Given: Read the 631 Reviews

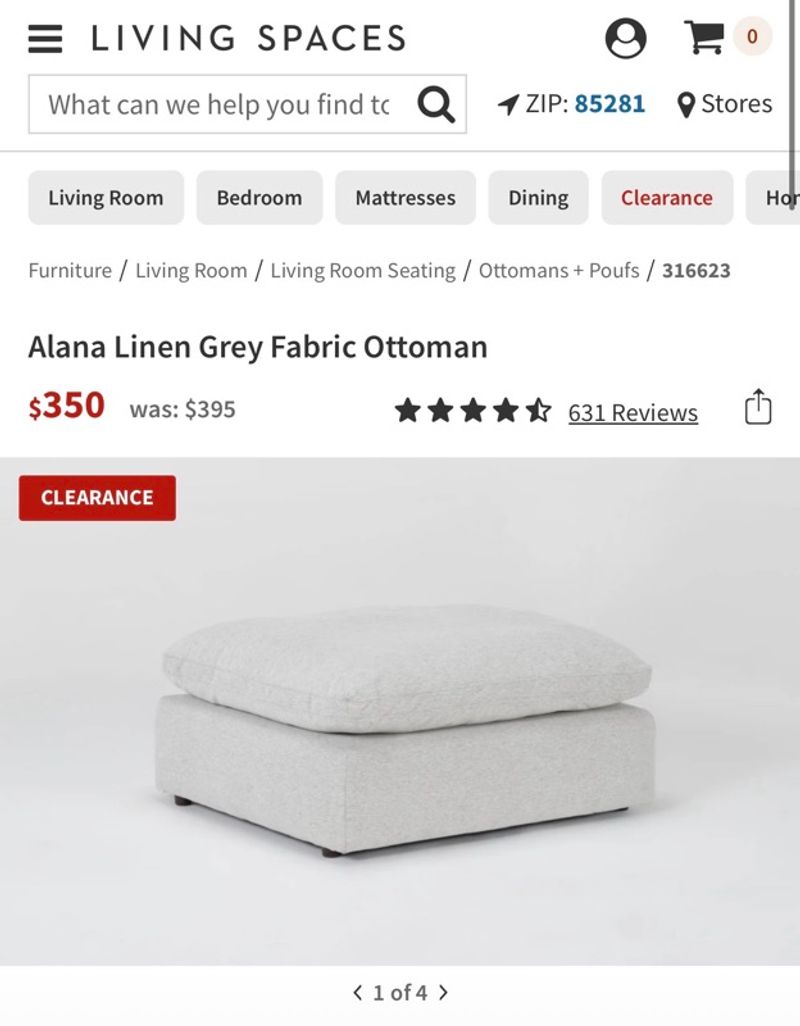Looking at the screenshot, I should (x=632, y=413).
